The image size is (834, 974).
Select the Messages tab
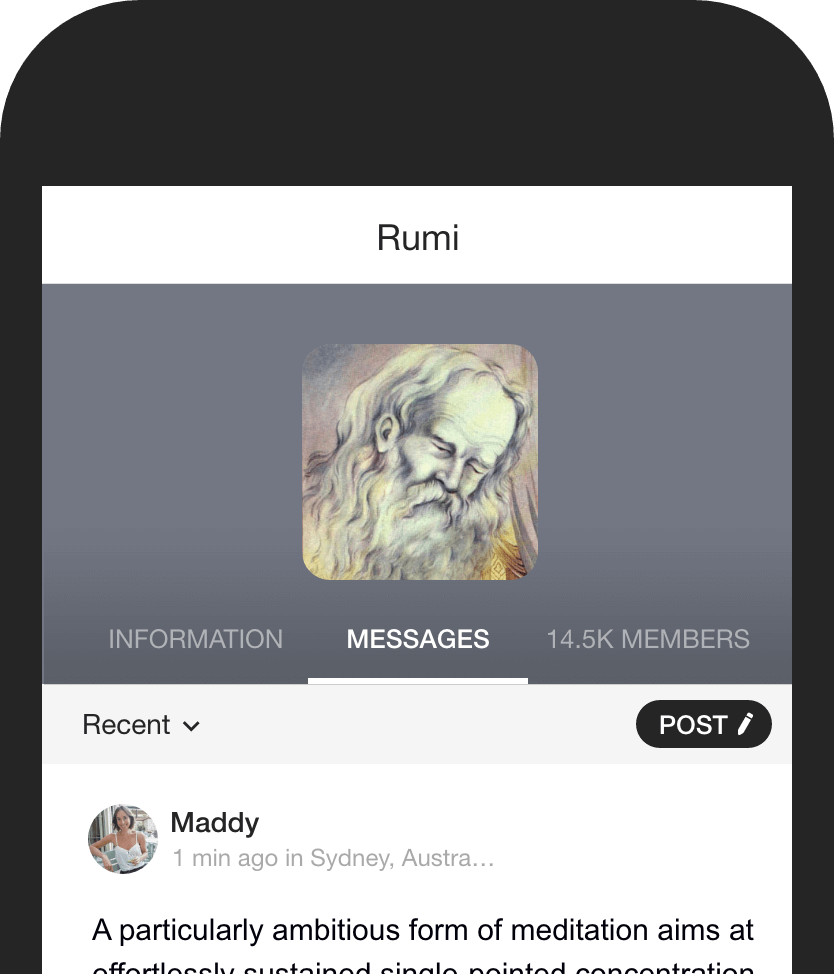click(x=418, y=639)
